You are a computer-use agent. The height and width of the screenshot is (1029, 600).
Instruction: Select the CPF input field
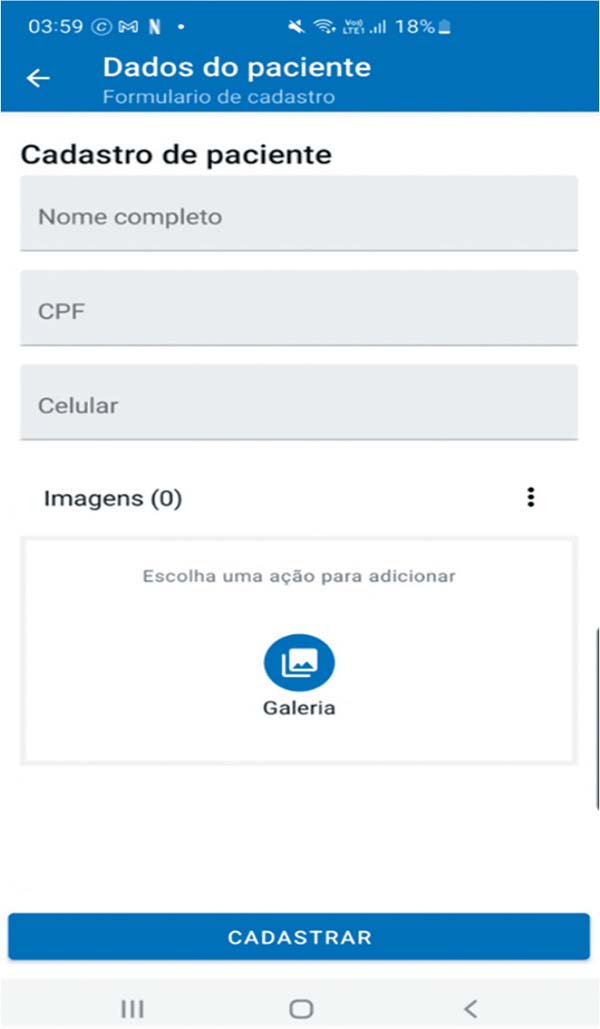299,309
